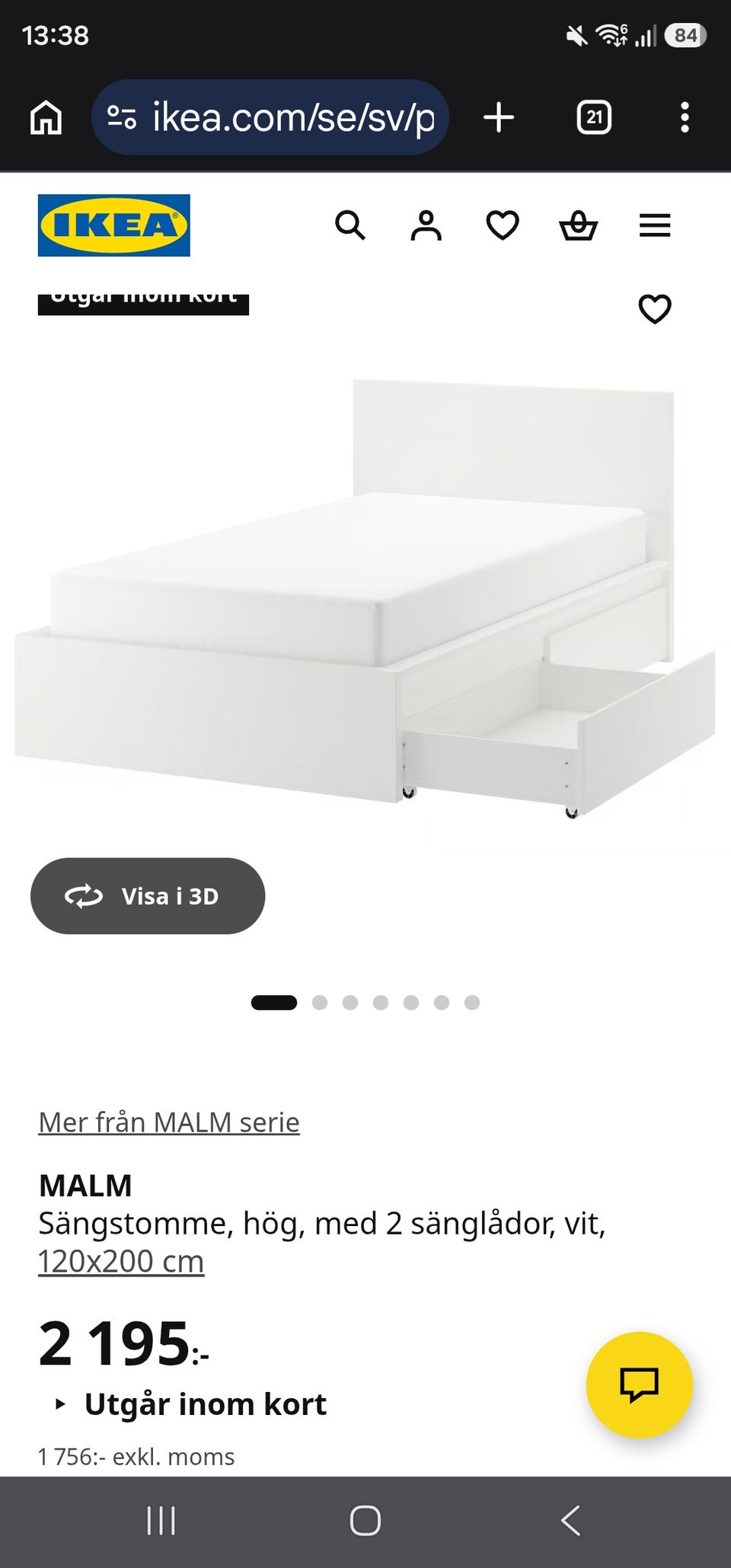This screenshot has height=1568, width=731.
Task: Tap the 120x200 cm size link
Action: tap(121, 1261)
